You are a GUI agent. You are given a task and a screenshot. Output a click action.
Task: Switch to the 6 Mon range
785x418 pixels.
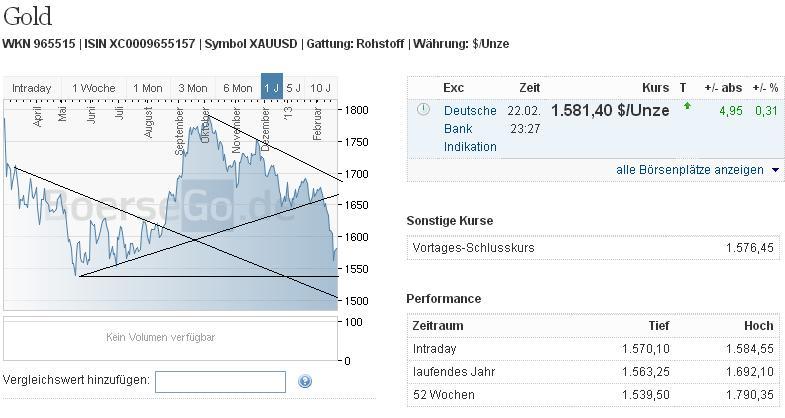pyautogui.click(x=238, y=88)
